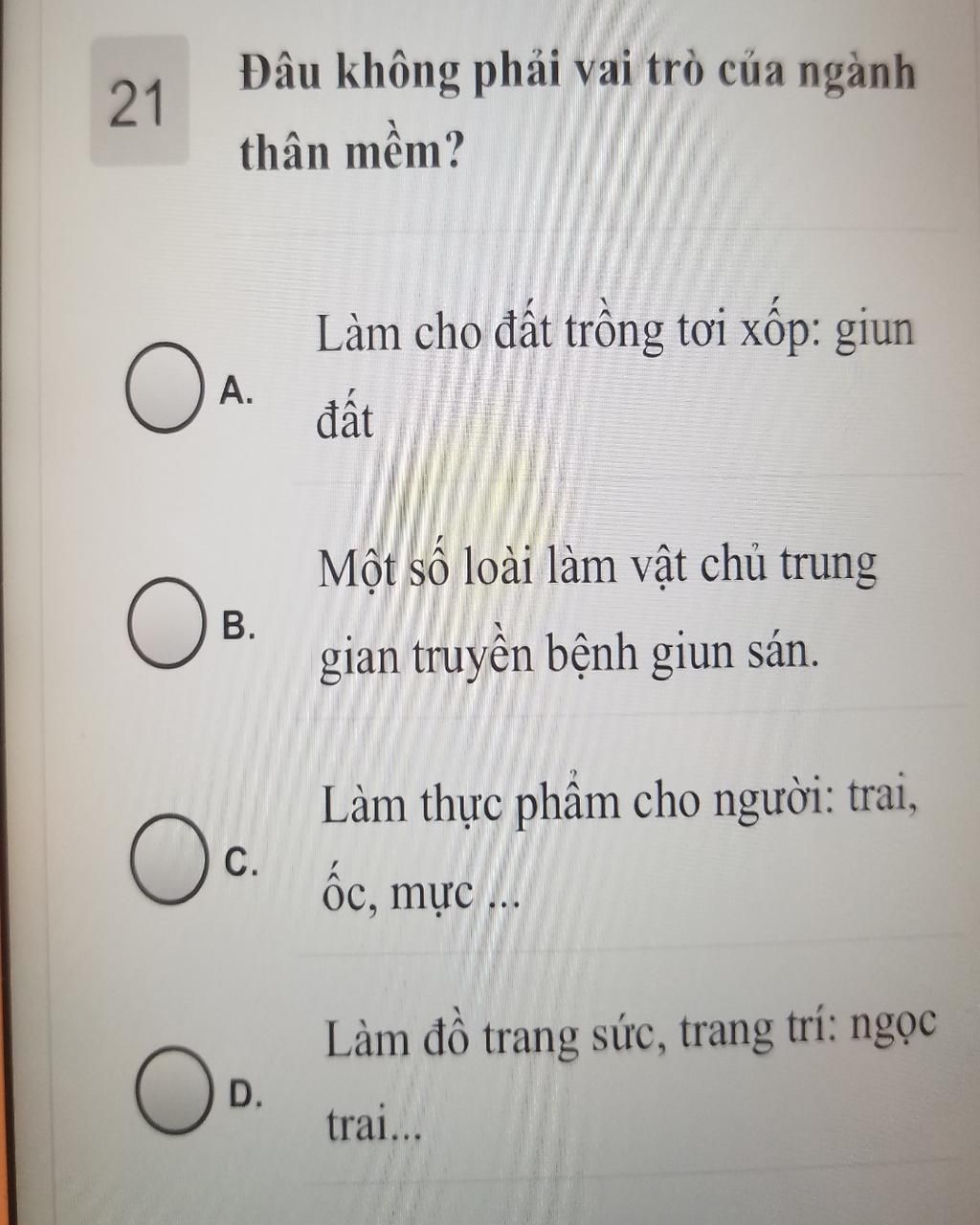Mark option D: đồ trang sức, ngọc trai
The width and height of the screenshot is (980, 1225).
(173, 1091)
